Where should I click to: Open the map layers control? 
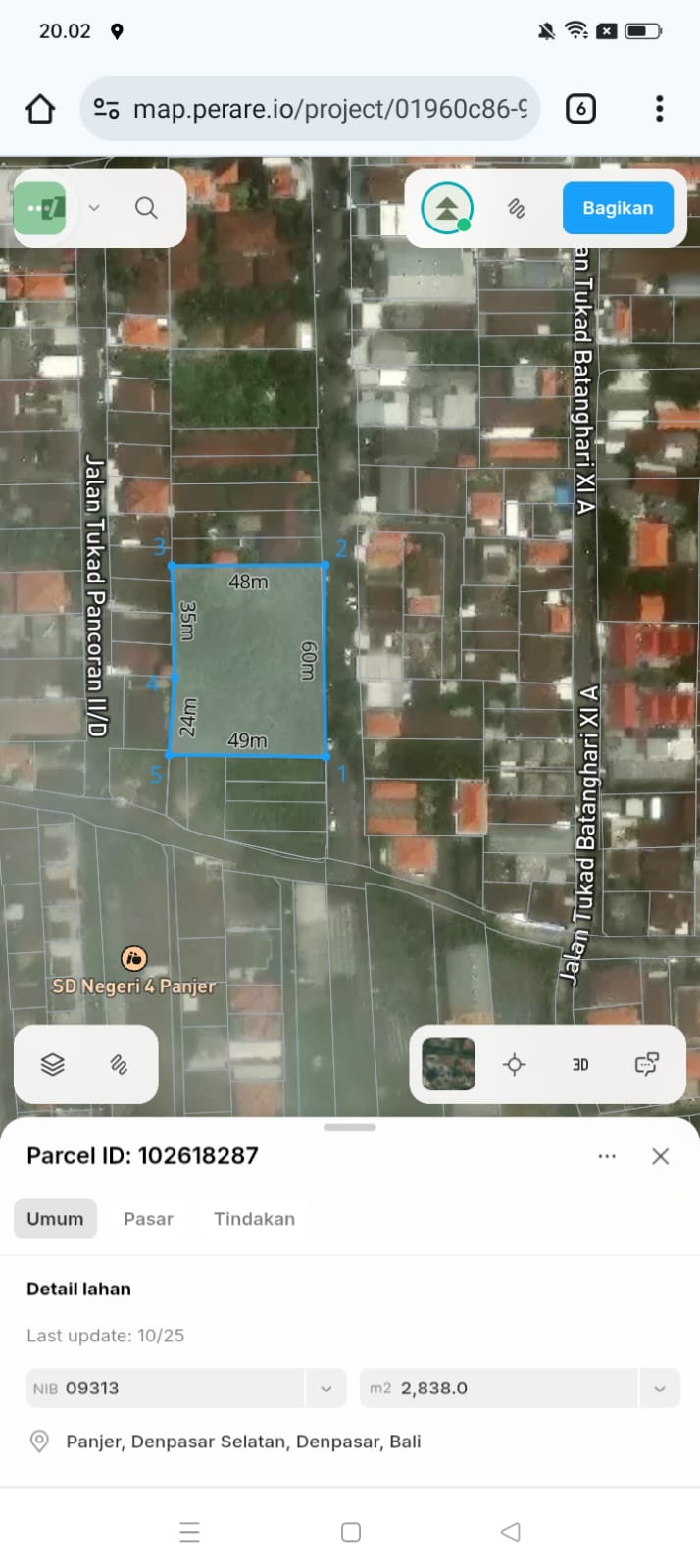[x=53, y=1064]
